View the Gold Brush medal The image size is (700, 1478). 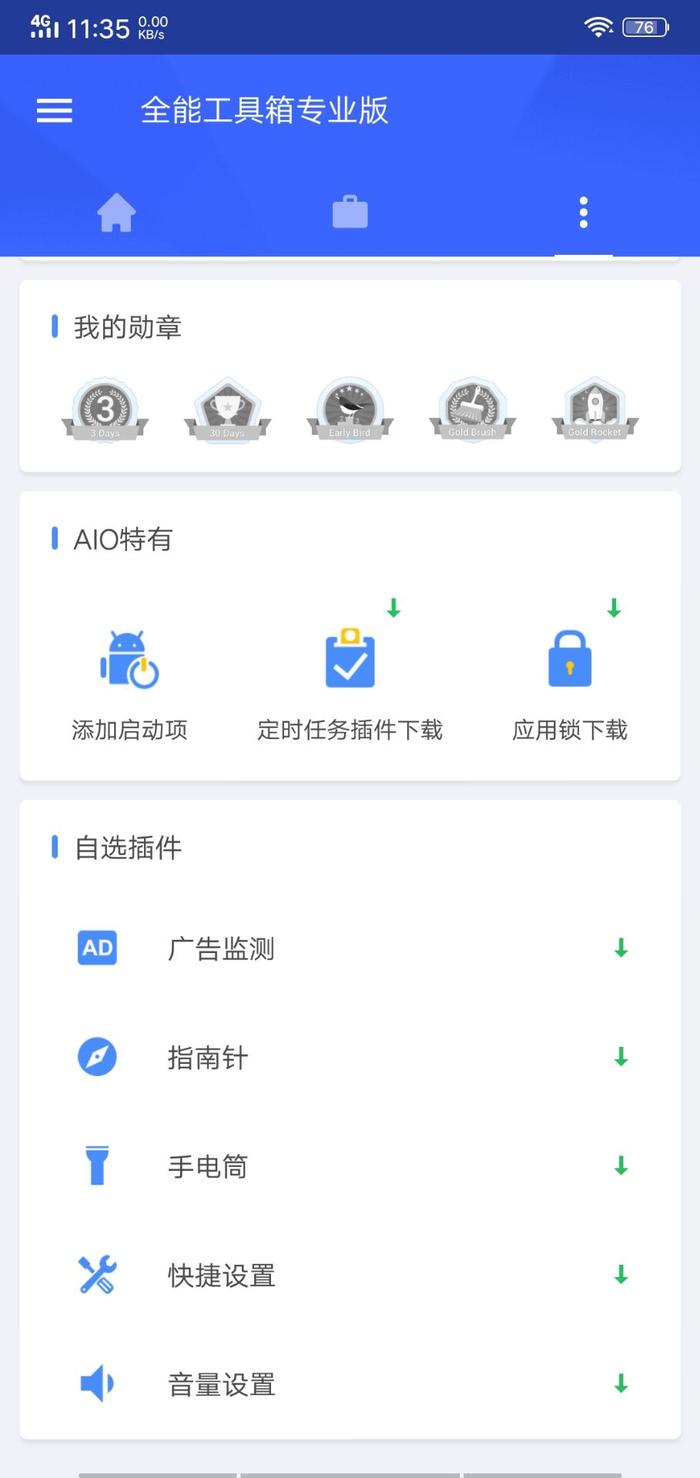point(473,411)
